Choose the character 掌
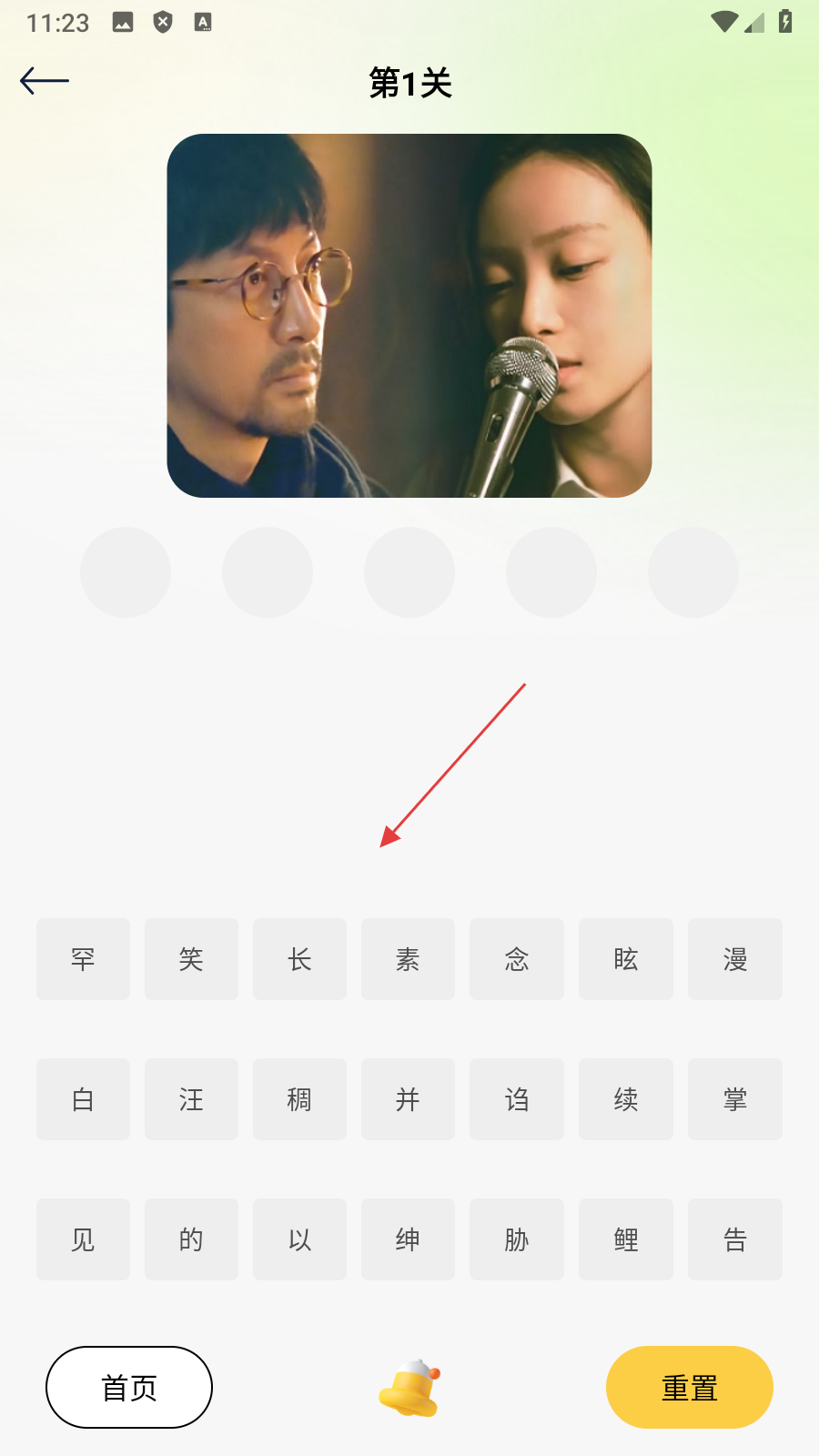Viewport: 819px width, 1456px height. pyautogui.click(x=734, y=1099)
